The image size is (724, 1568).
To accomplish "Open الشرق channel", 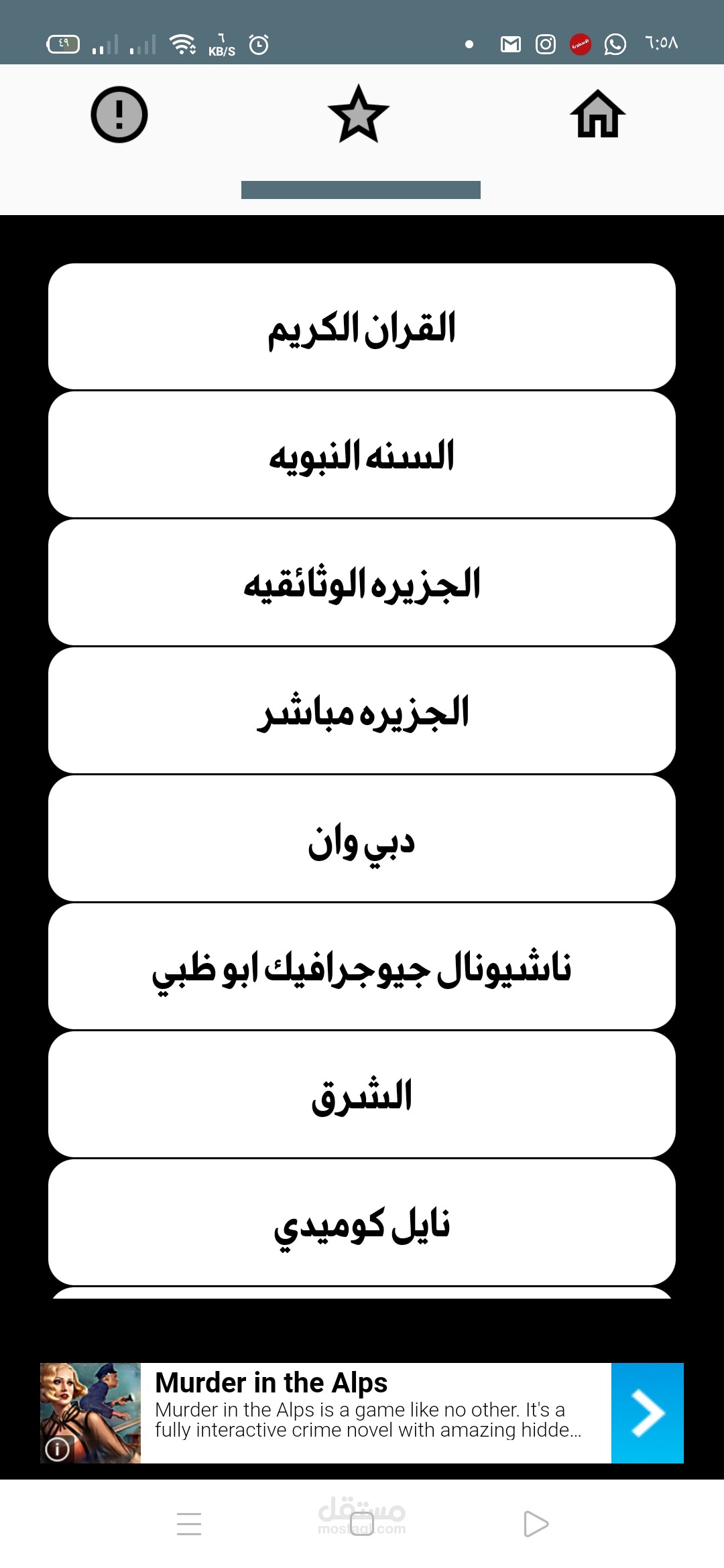I will click(x=362, y=1094).
